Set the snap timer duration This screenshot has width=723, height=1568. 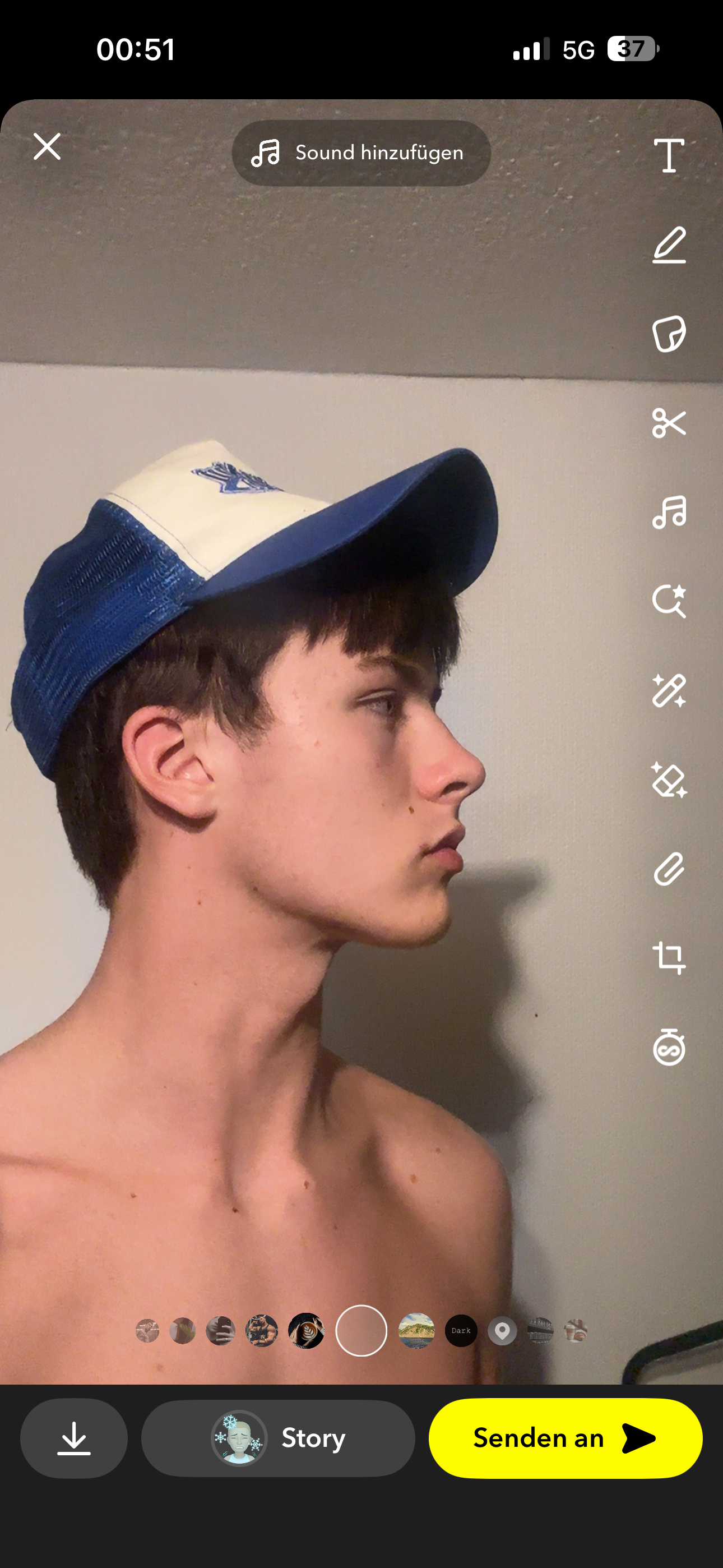coord(669,1048)
